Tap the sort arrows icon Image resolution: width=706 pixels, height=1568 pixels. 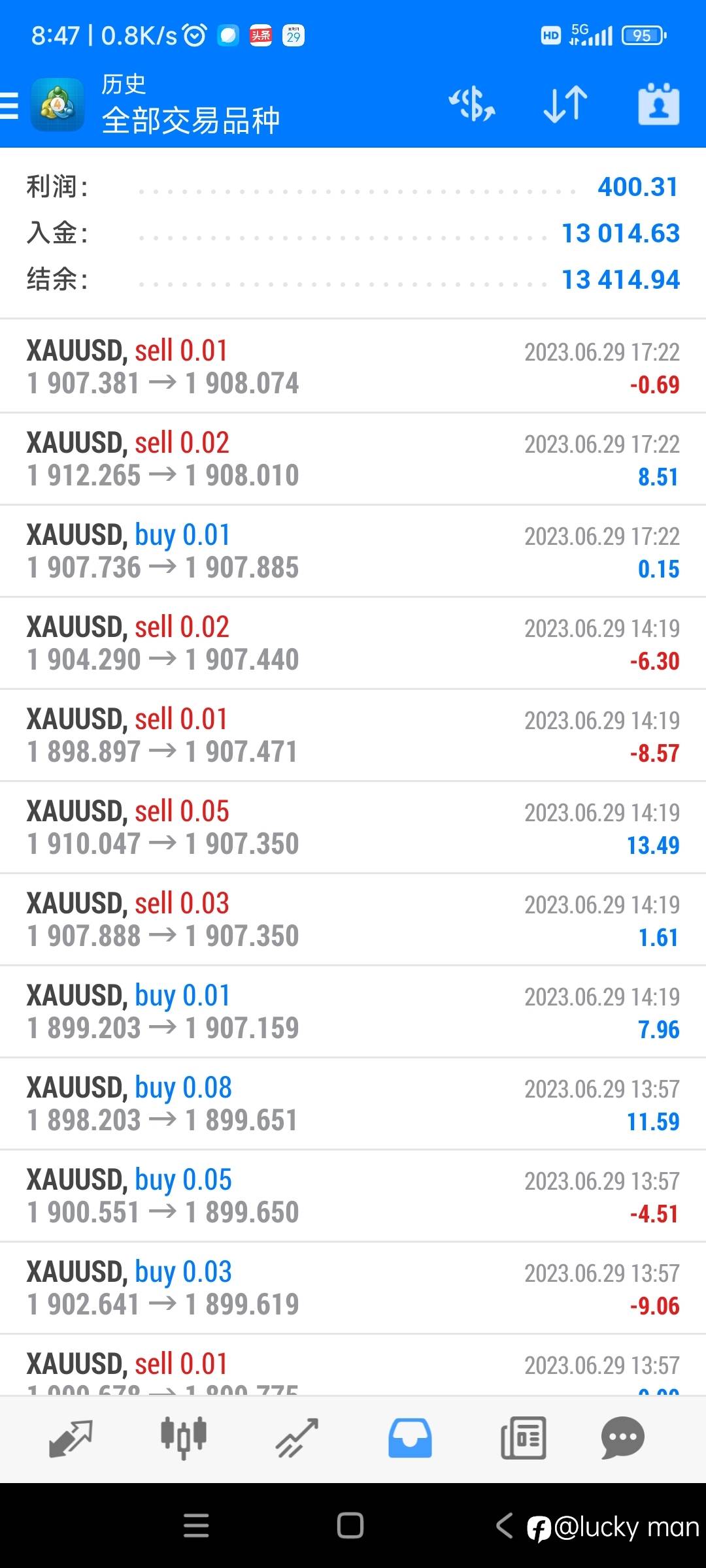click(565, 105)
